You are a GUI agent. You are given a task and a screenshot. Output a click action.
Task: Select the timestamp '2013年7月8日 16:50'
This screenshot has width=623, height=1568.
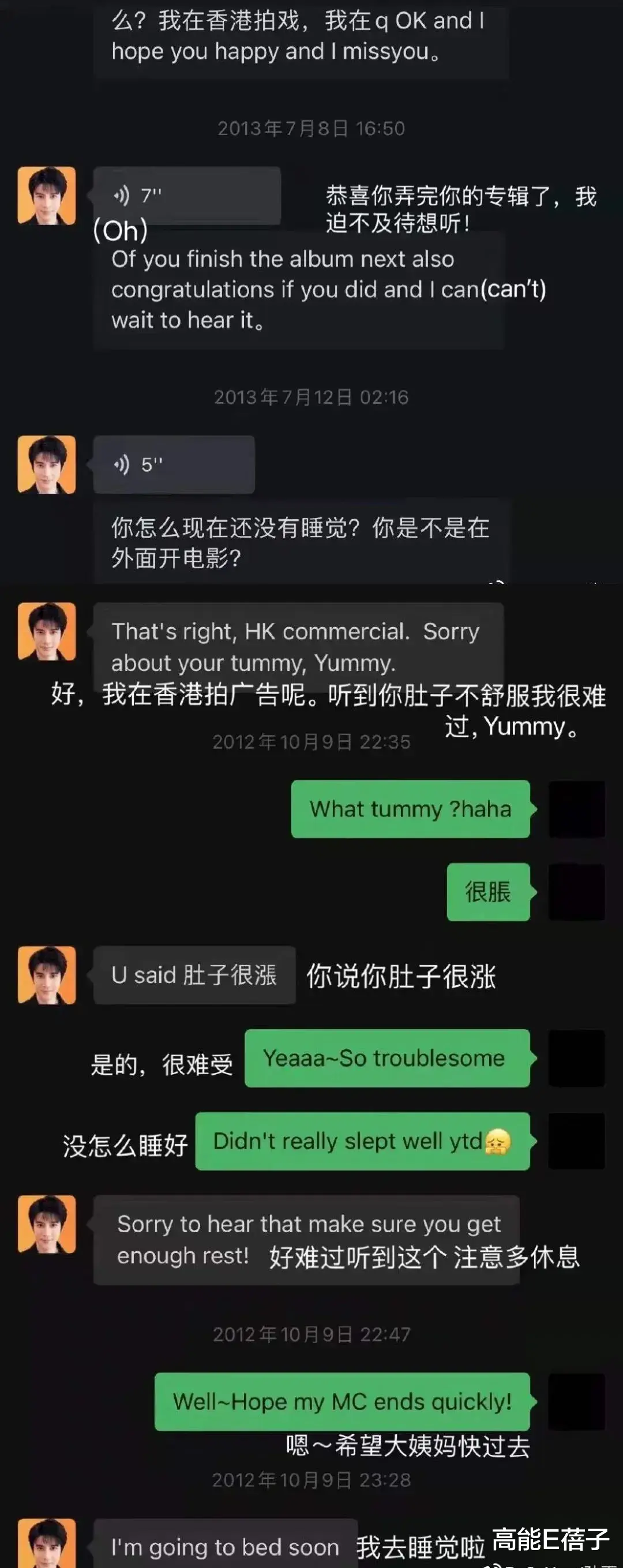coord(311,128)
